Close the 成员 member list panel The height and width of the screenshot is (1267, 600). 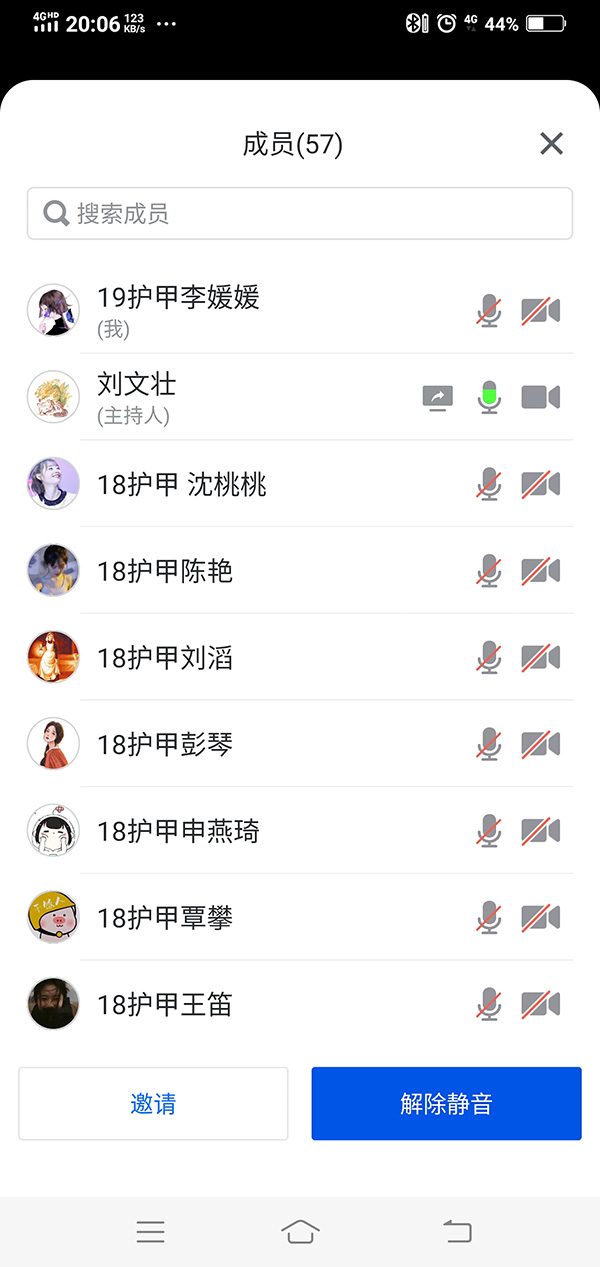point(551,144)
